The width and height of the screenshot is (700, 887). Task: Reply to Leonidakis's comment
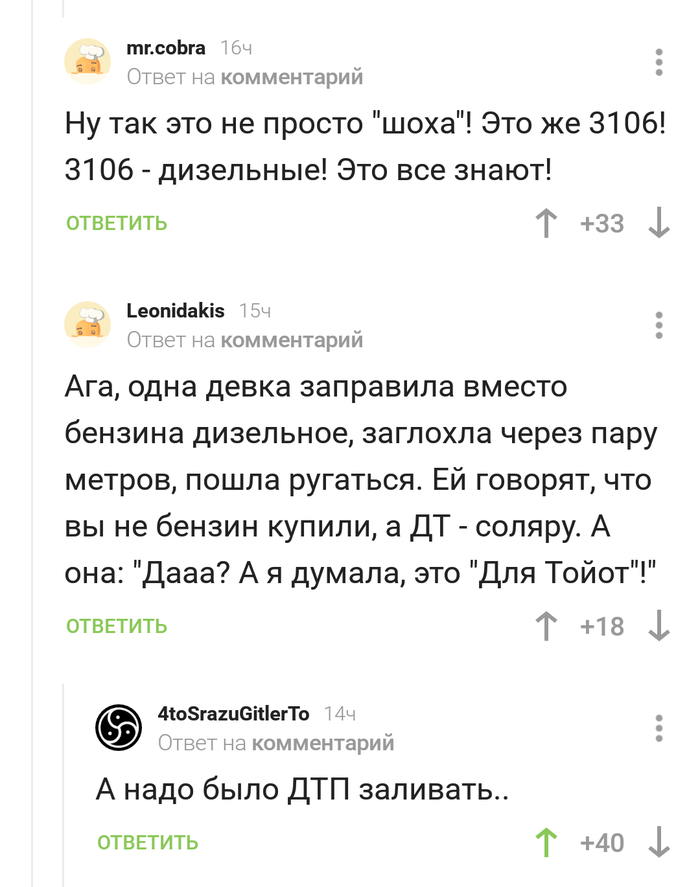click(116, 627)
